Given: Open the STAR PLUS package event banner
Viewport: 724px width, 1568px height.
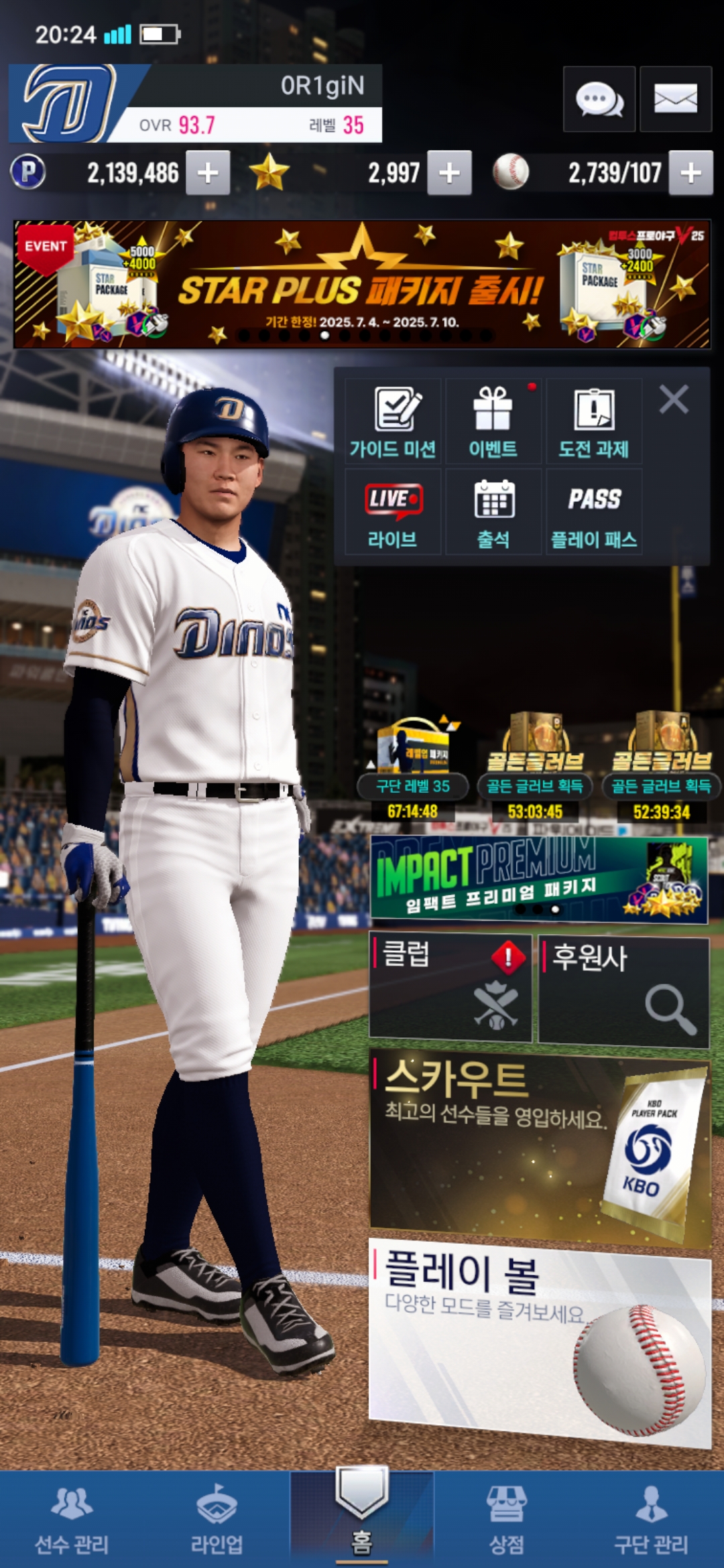Looking at the screenshot, I should click(362, 284).
